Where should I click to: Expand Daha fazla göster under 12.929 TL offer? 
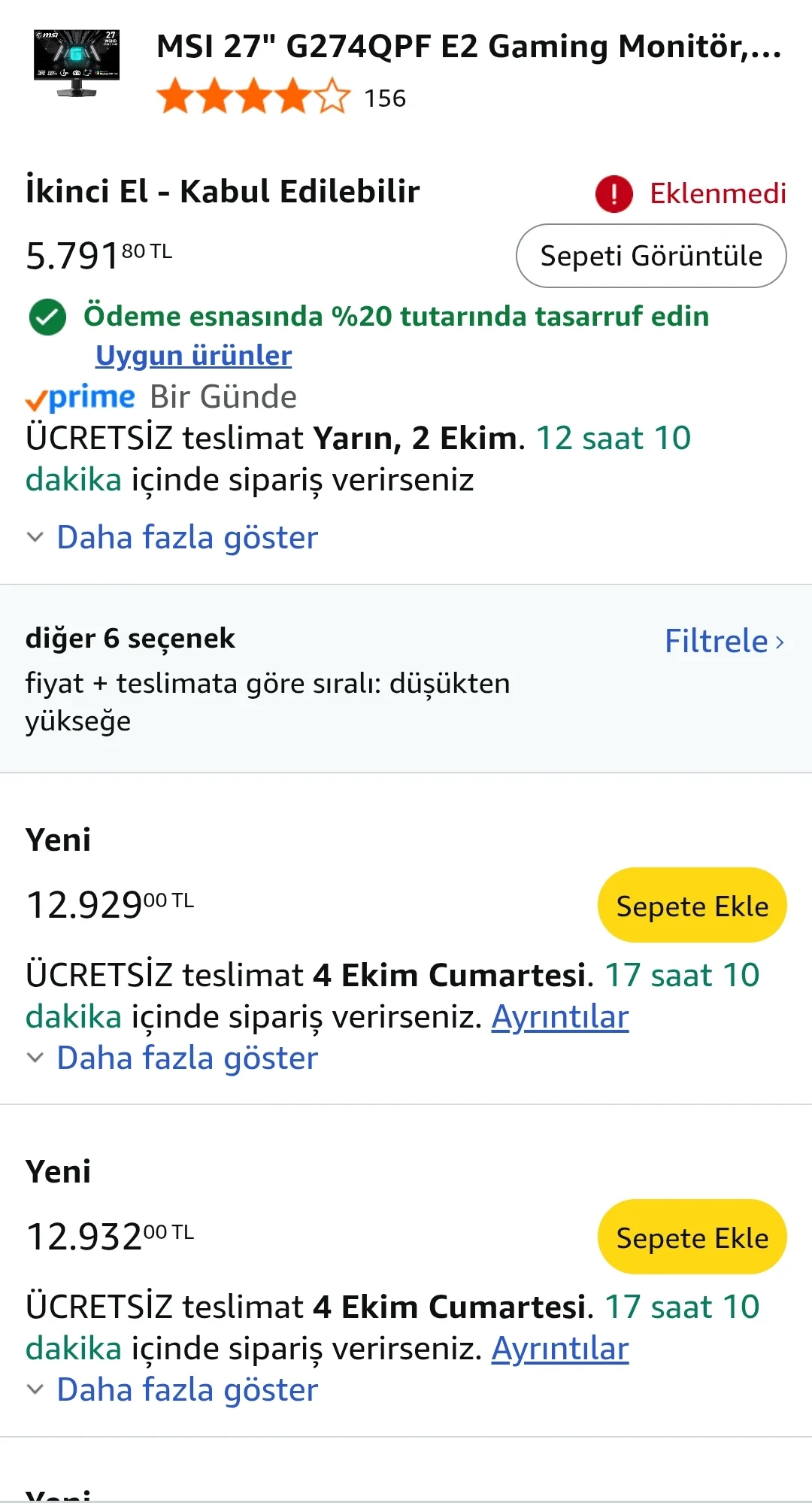click(186, 1058)
